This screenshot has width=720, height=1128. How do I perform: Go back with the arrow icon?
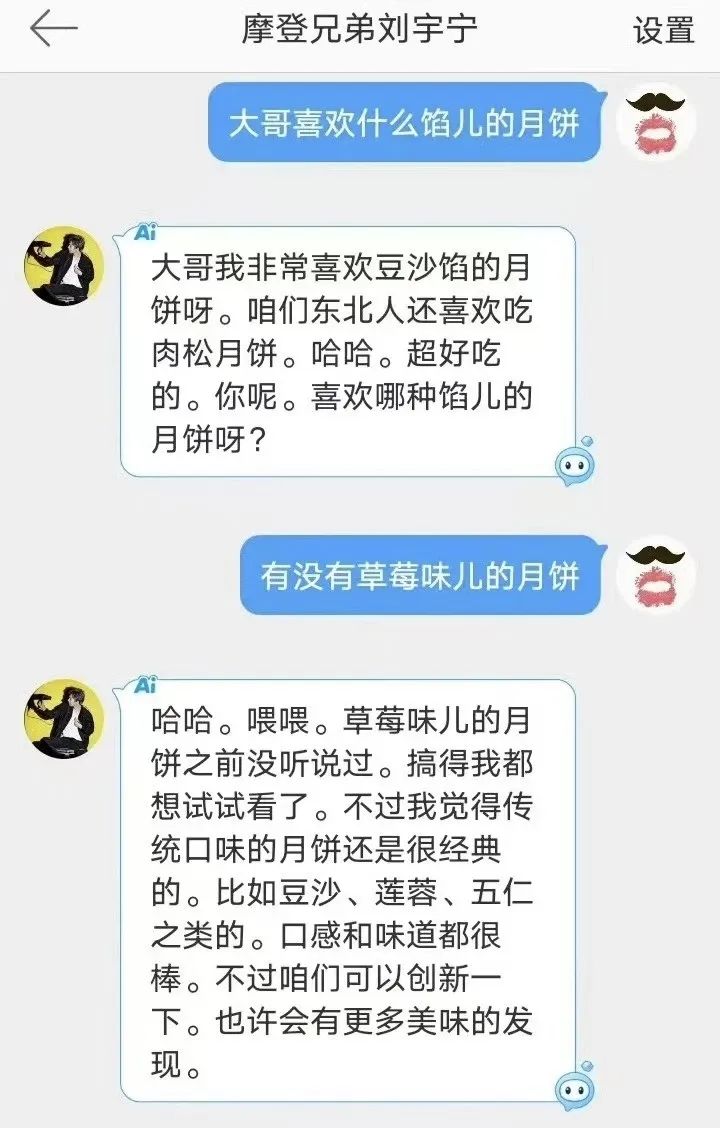[x=53, y=30]
